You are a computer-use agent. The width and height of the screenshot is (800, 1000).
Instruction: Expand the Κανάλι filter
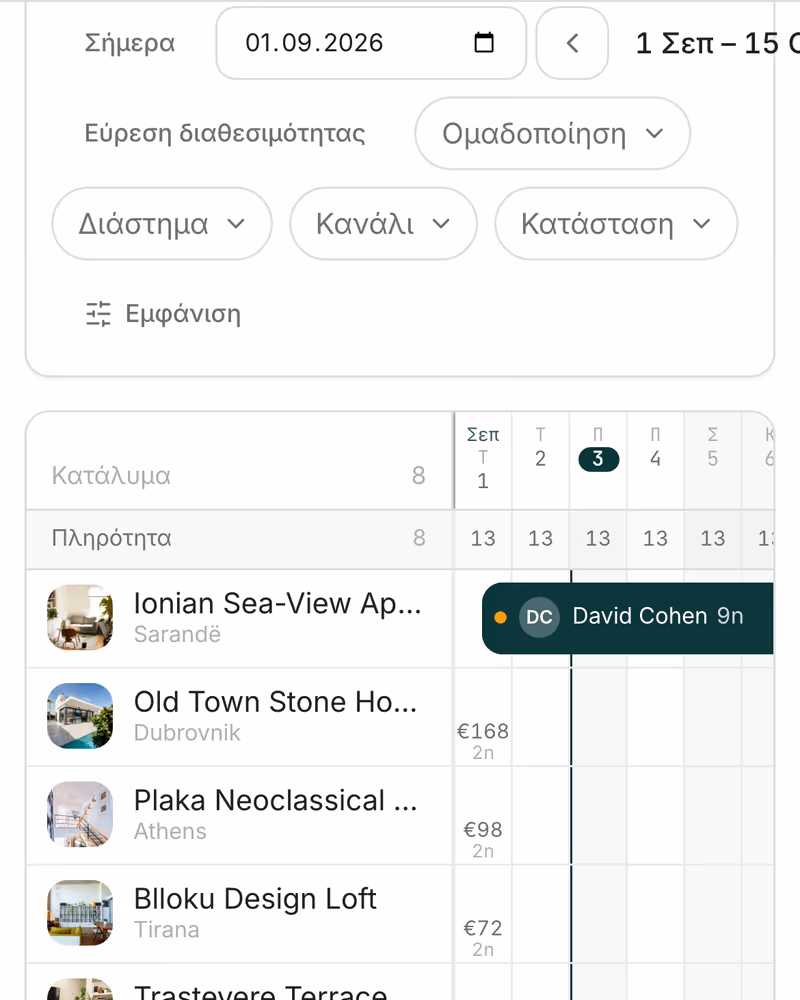pyautogui.click(x=383, y=224)
